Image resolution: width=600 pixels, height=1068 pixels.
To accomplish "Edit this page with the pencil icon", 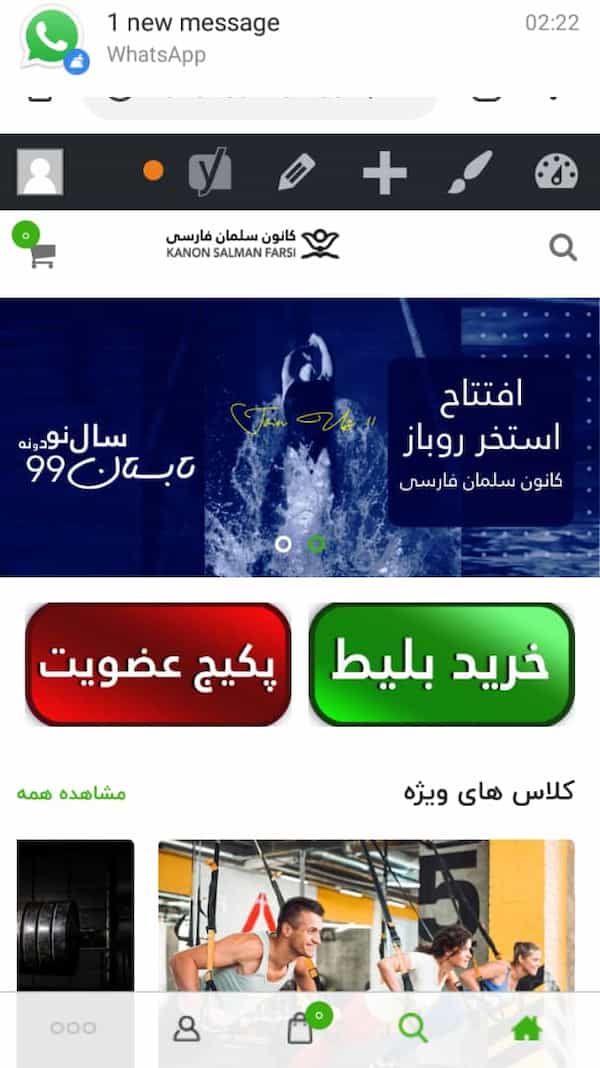I will coord(297,172).
